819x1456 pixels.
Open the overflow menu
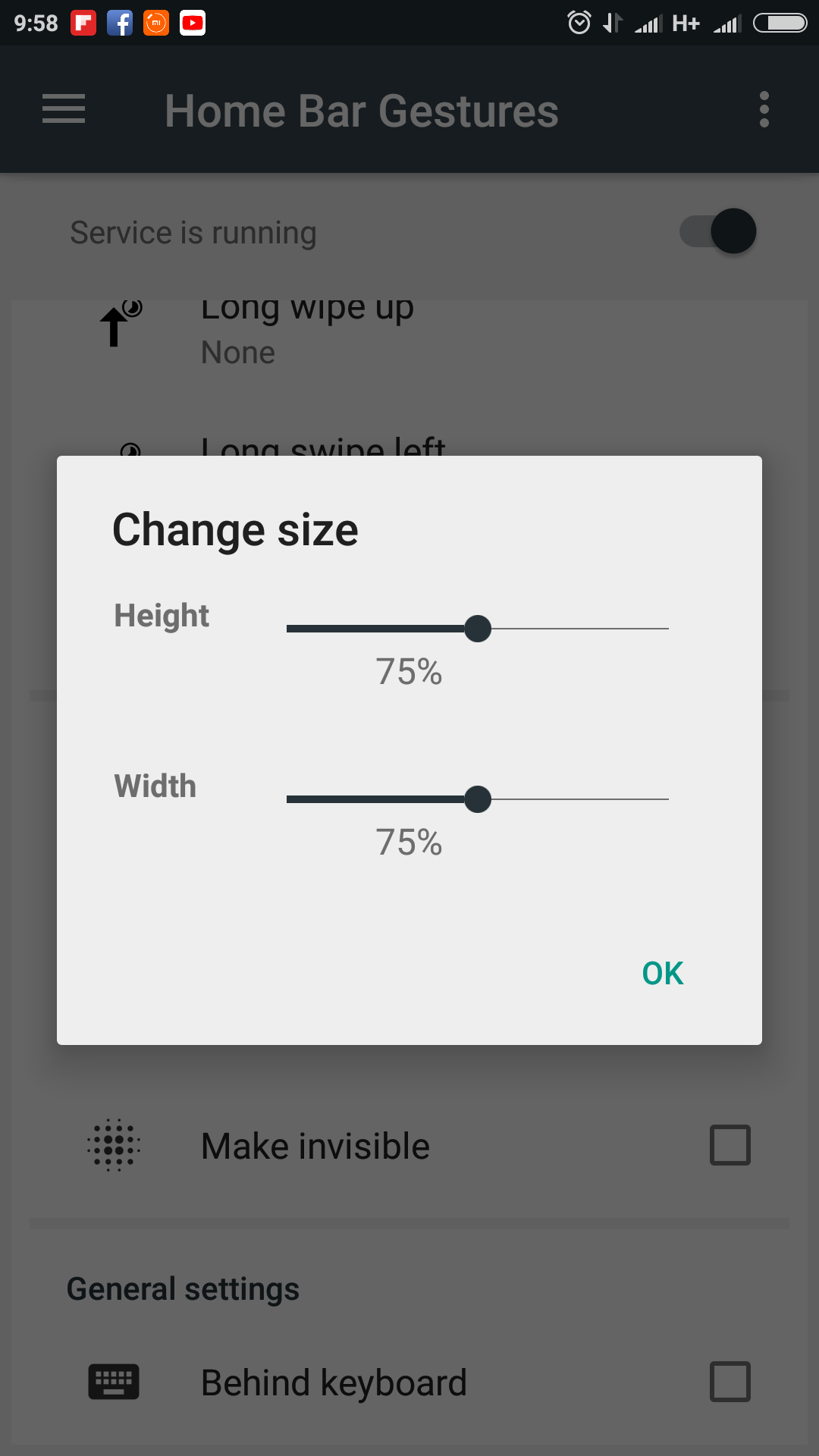[764, 110]
